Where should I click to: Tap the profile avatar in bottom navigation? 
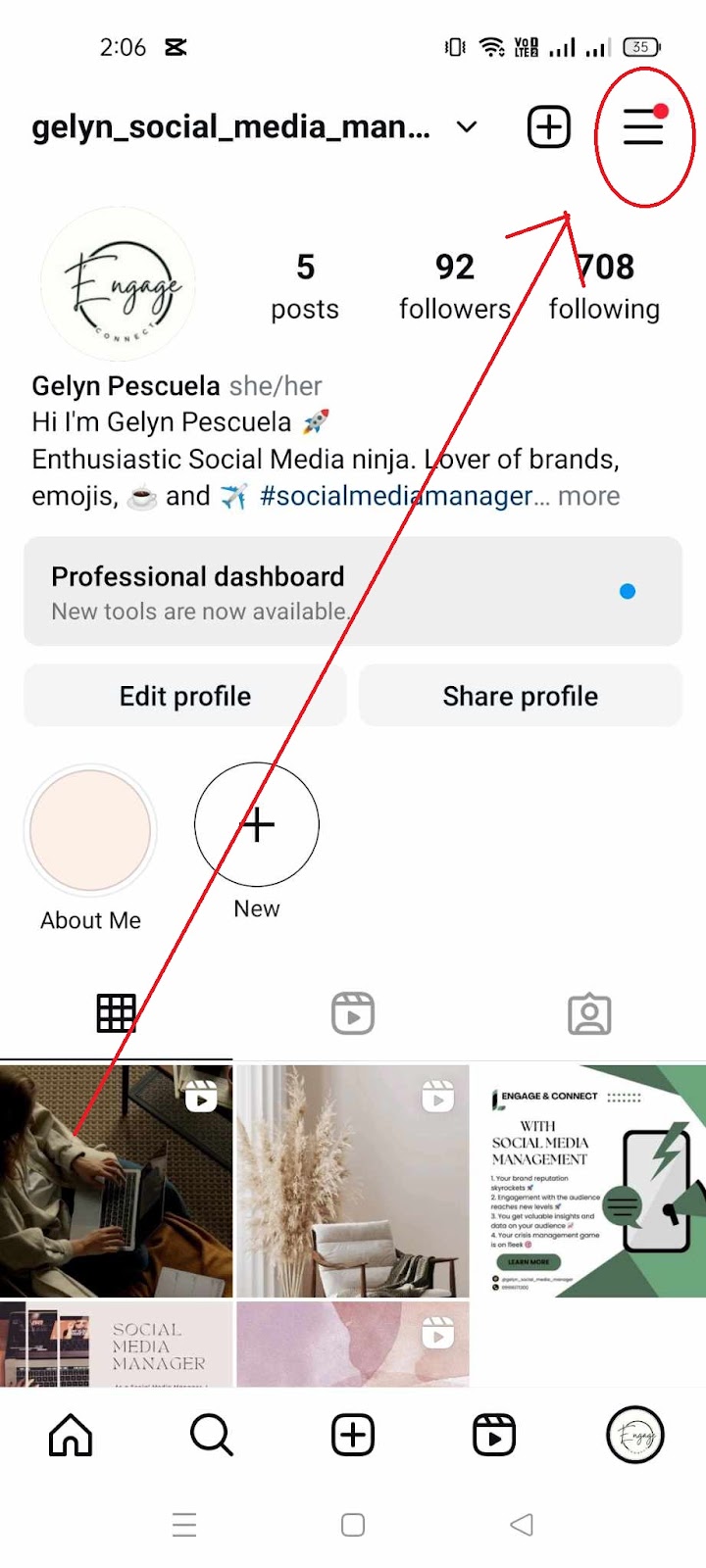click(634, 1434)
